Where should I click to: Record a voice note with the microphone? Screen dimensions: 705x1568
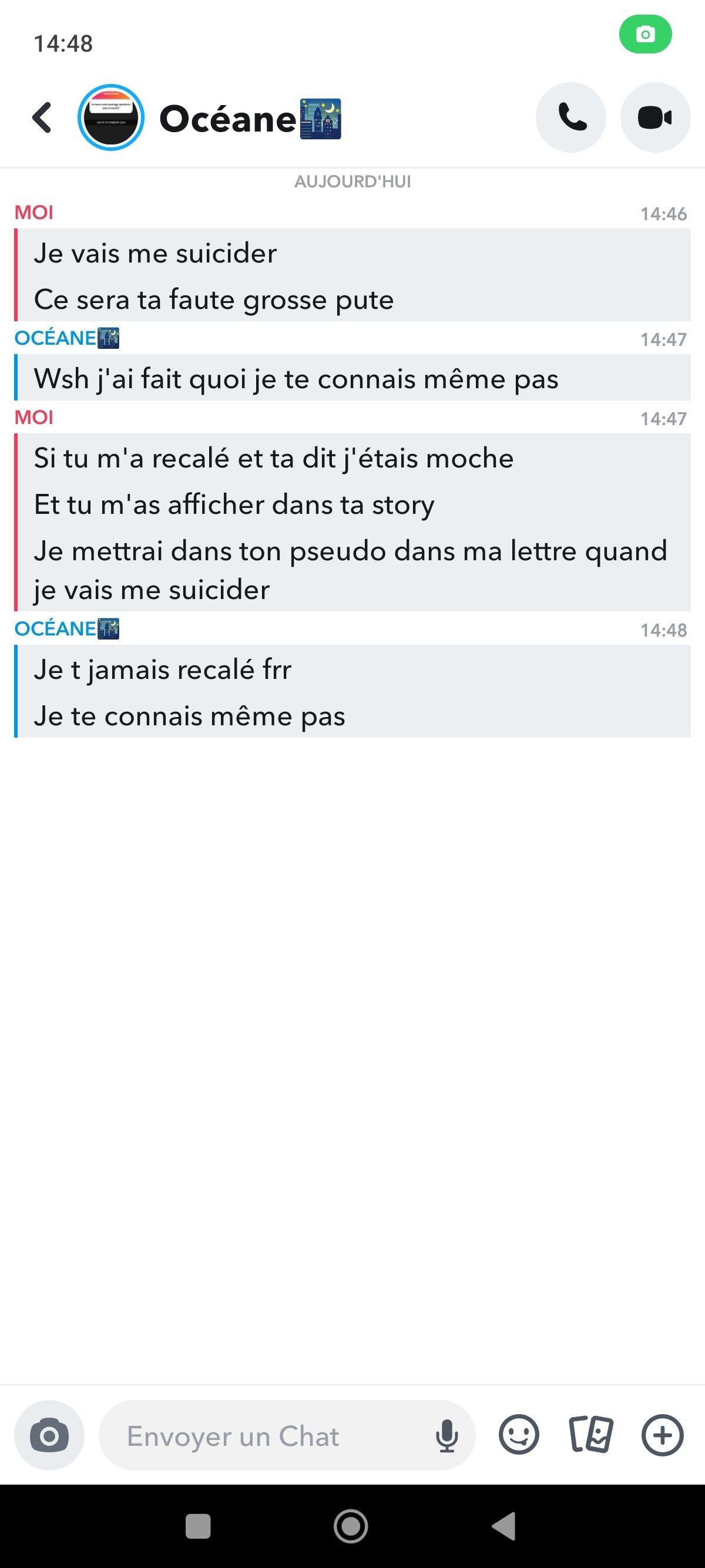(x=447, y=1436)
